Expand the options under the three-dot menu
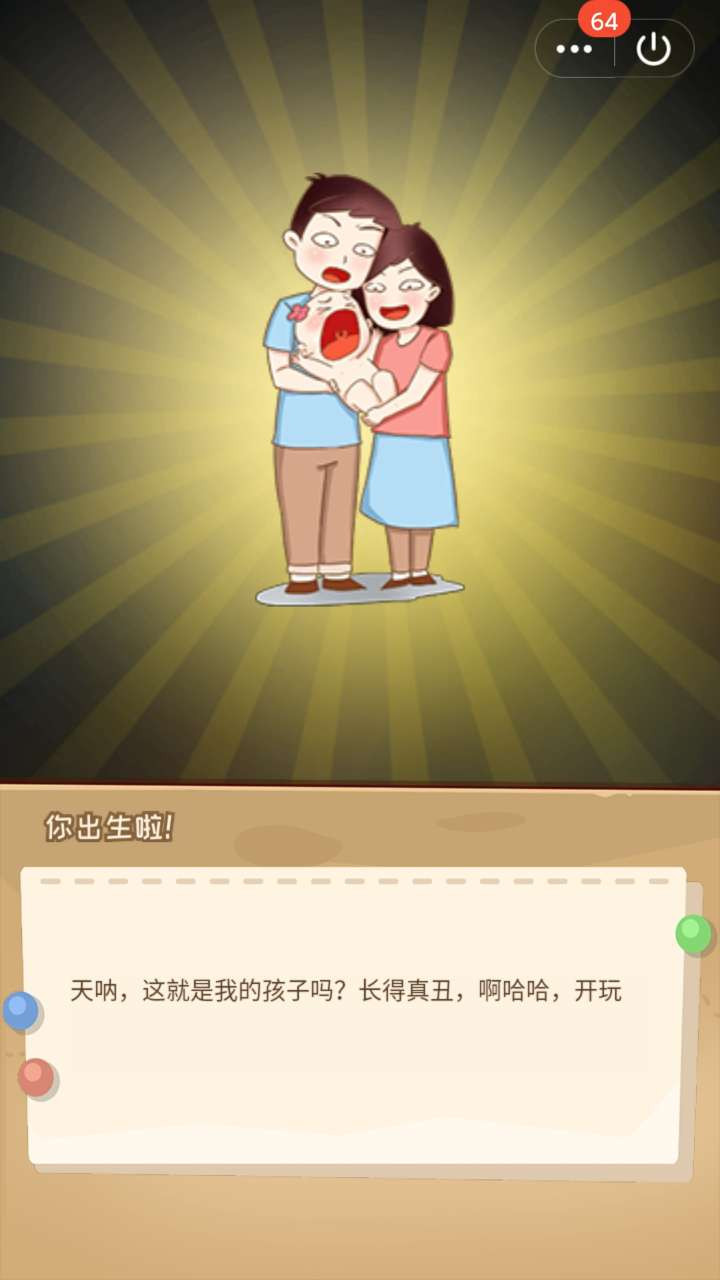Image resolution: width=720 pixels, height=1280 pixels. click(x=575, y=48)
